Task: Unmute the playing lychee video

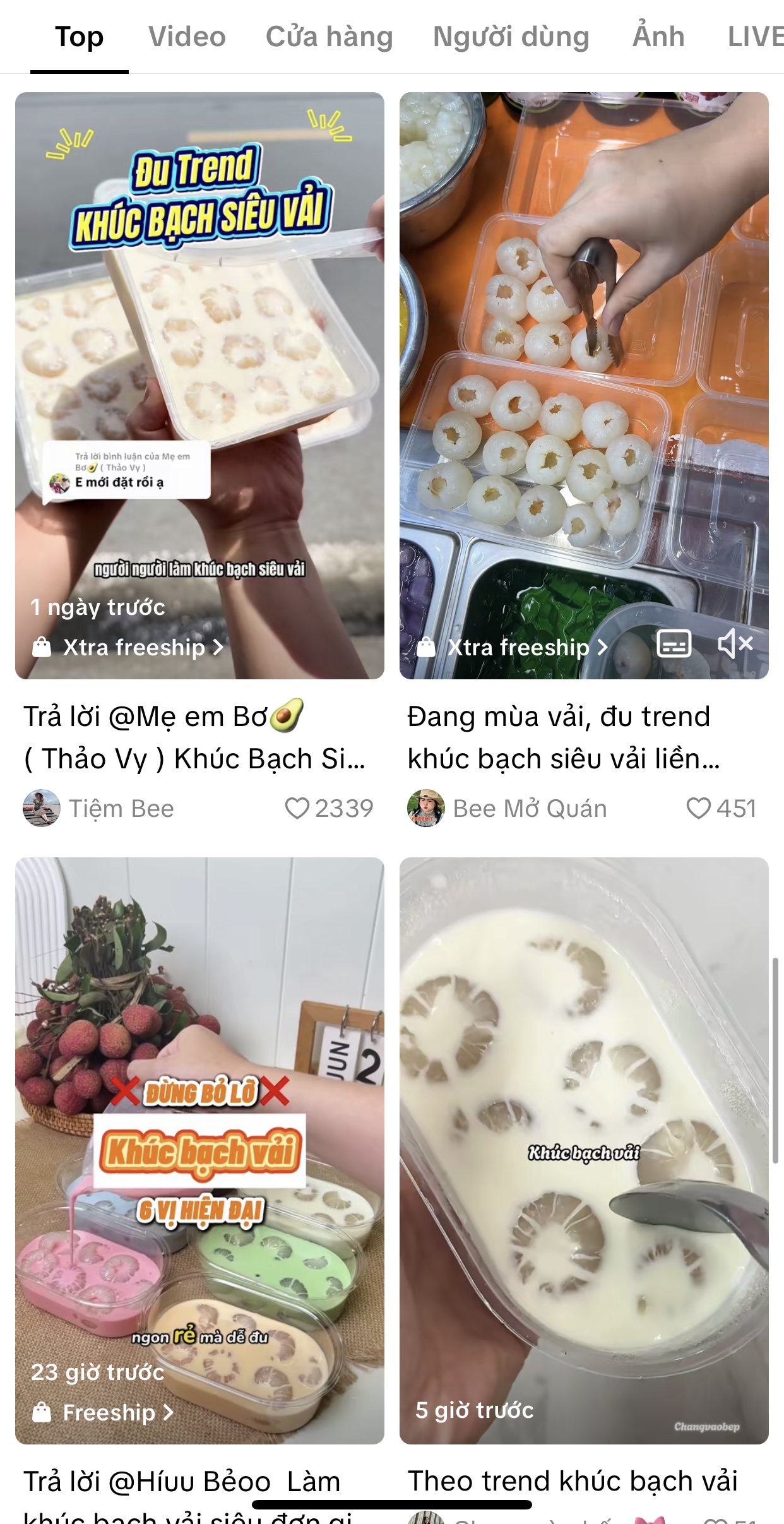Action: (735, 645)
